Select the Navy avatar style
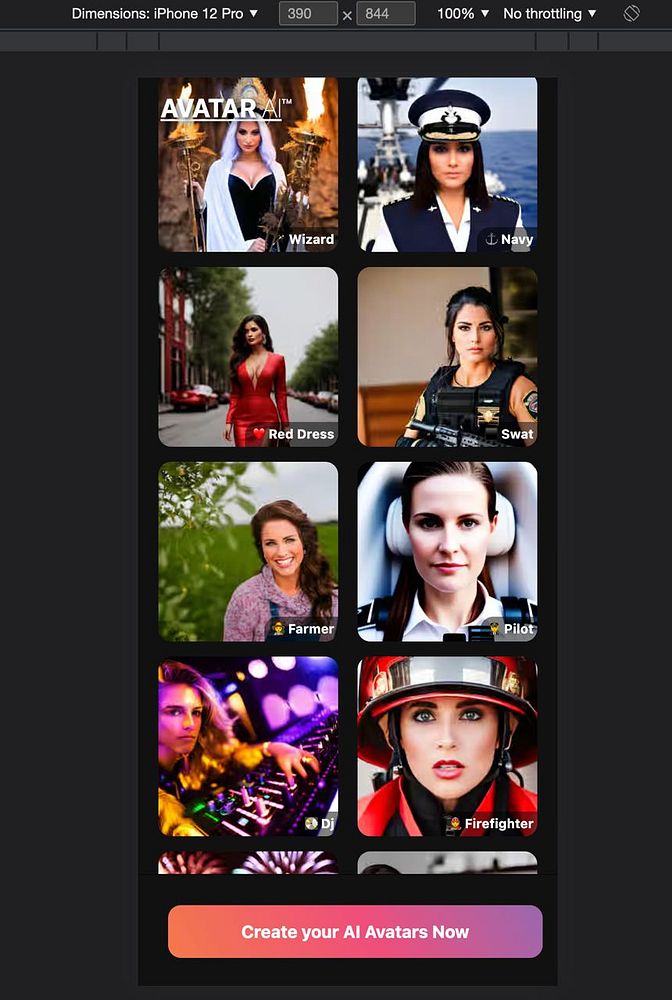672x1000 pixels. [447, 165]
